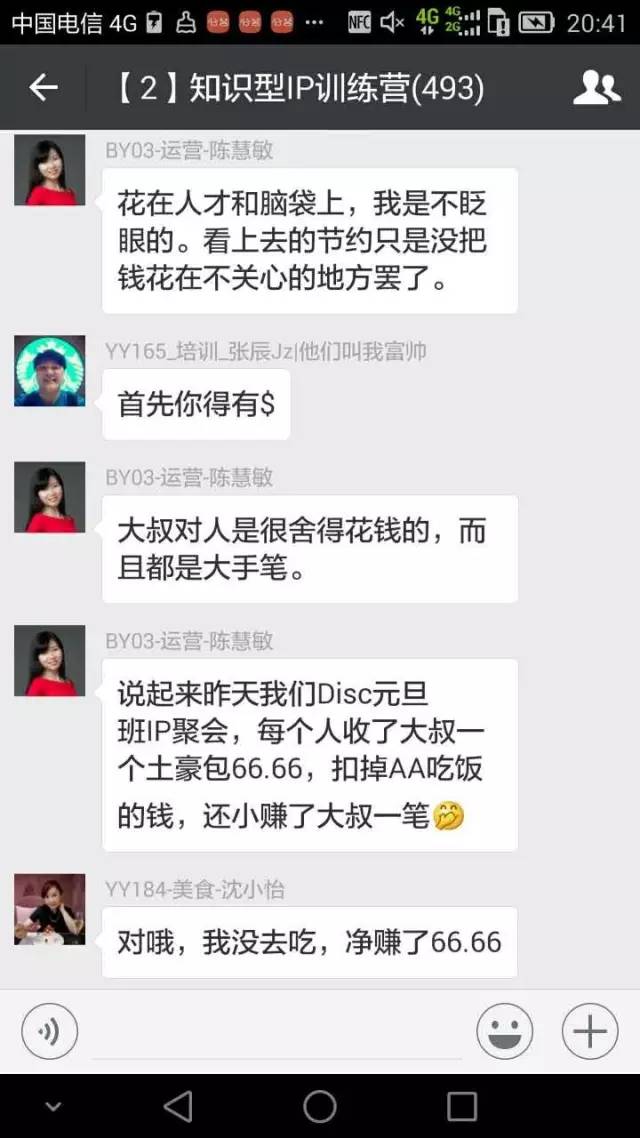Open the plus attachment menu

[x=590, y=1031]
